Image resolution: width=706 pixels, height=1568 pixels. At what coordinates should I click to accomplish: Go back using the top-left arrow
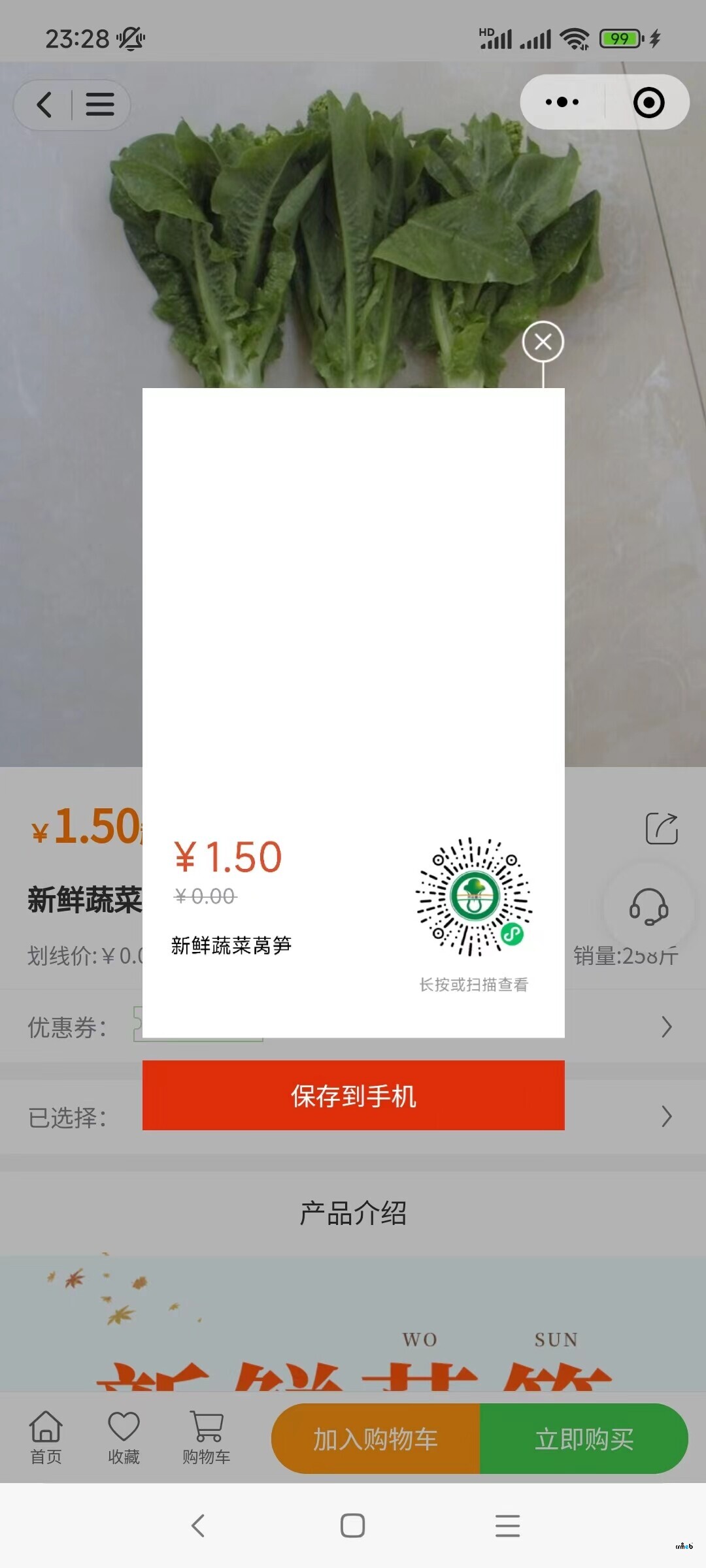44,105
